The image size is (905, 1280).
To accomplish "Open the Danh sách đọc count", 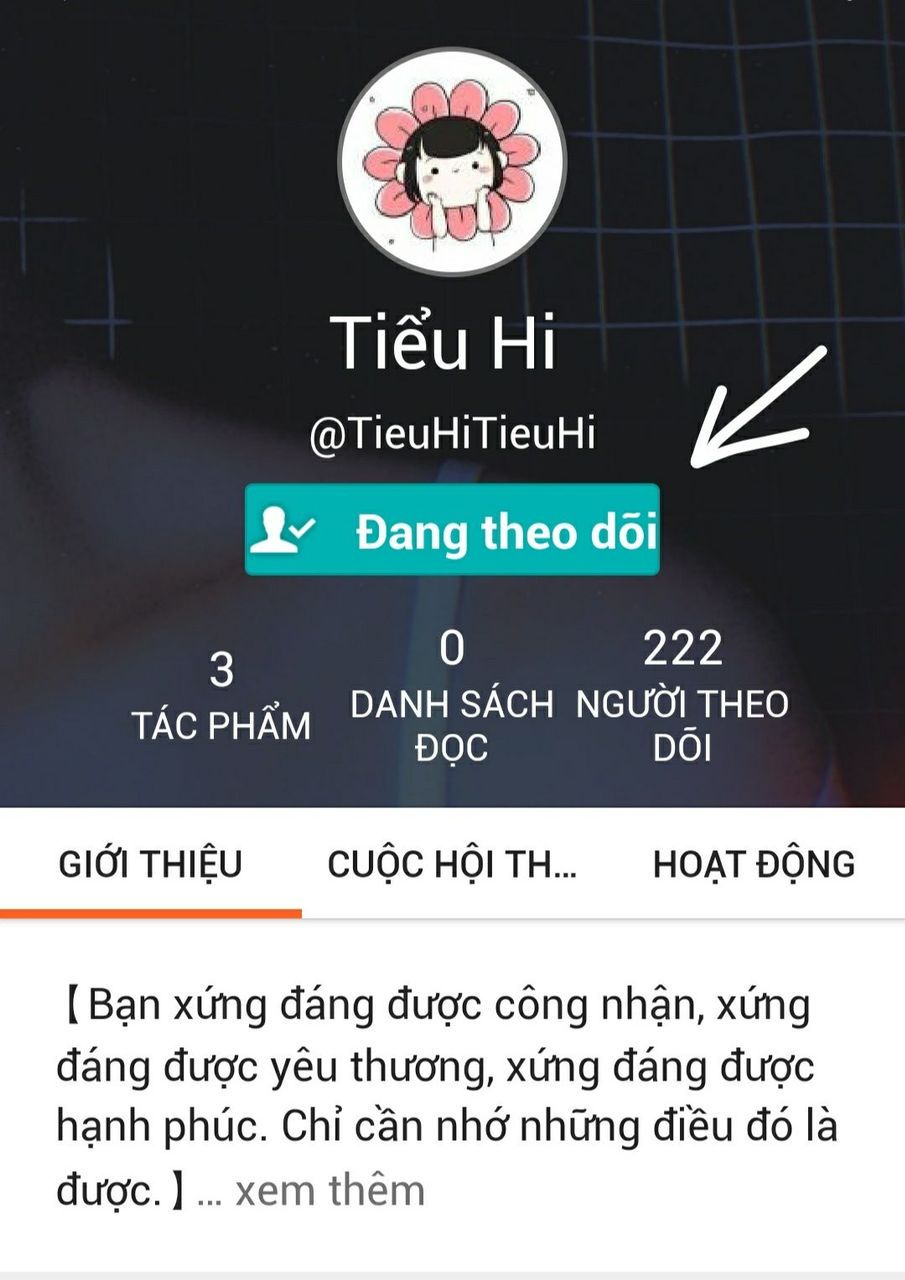I will click(452, 697).
